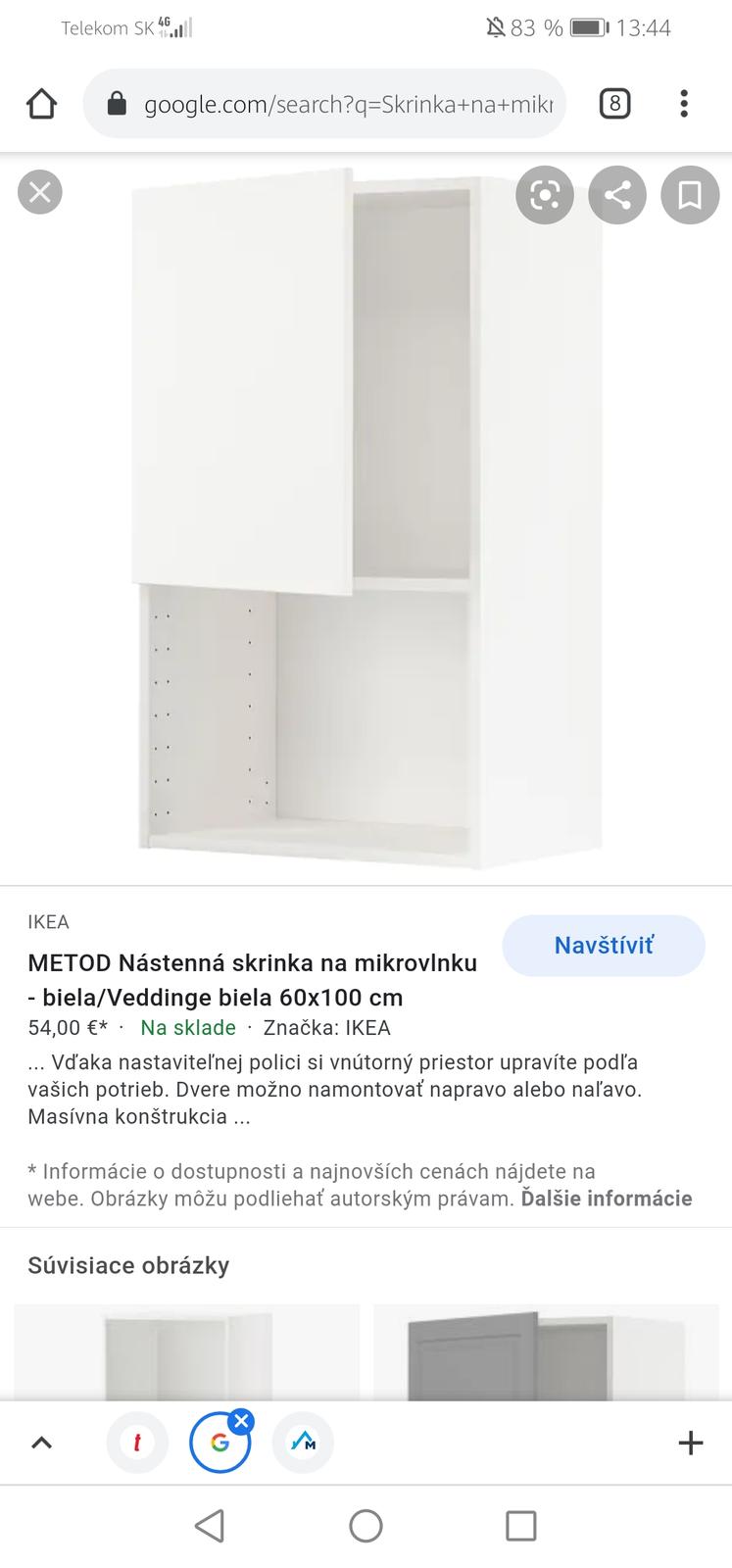Open the related image with white open cabinet
Viewport: 732px width, 1568px height.
187,1352
